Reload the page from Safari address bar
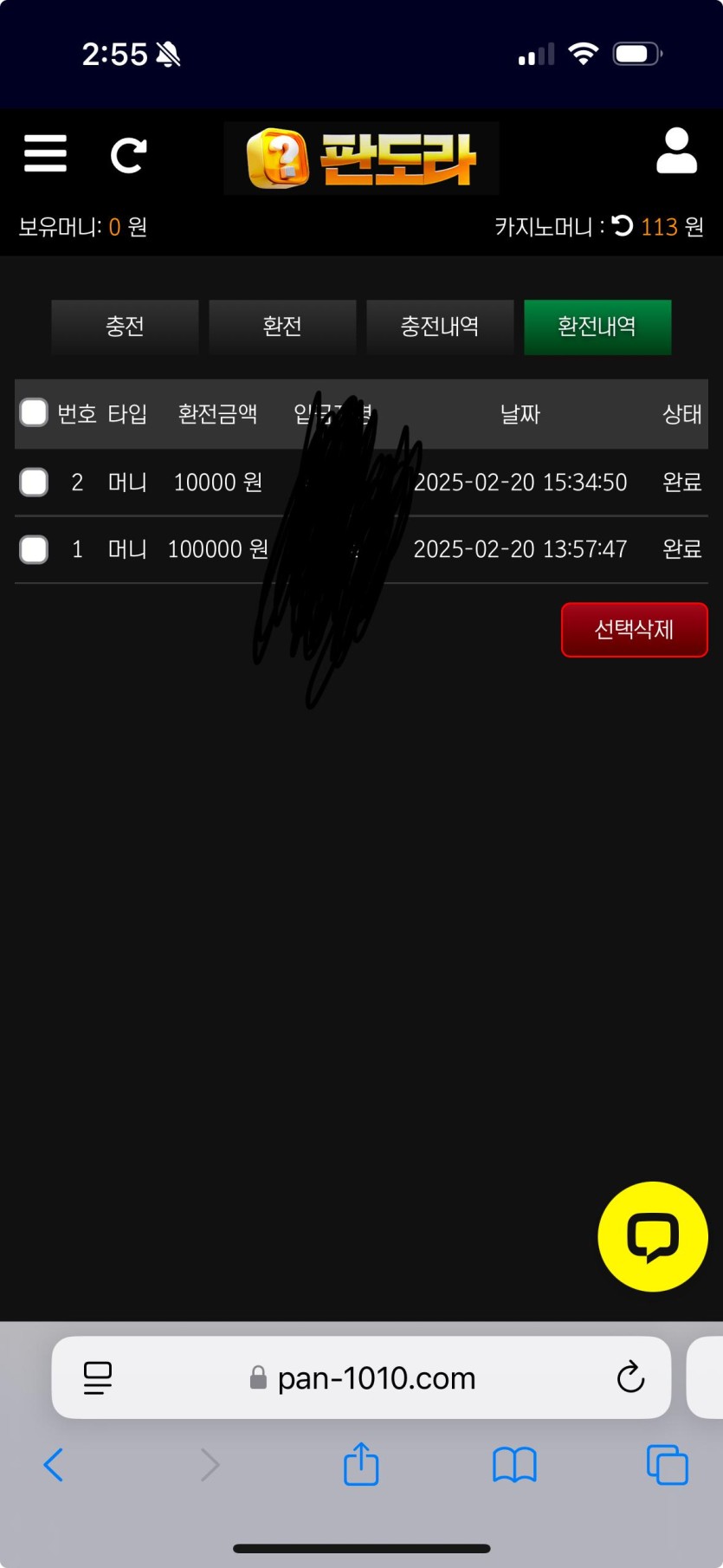Image resolution: width=723 pixels, height=1568 pixels. pyautogui.click(x=630, y=1377)
